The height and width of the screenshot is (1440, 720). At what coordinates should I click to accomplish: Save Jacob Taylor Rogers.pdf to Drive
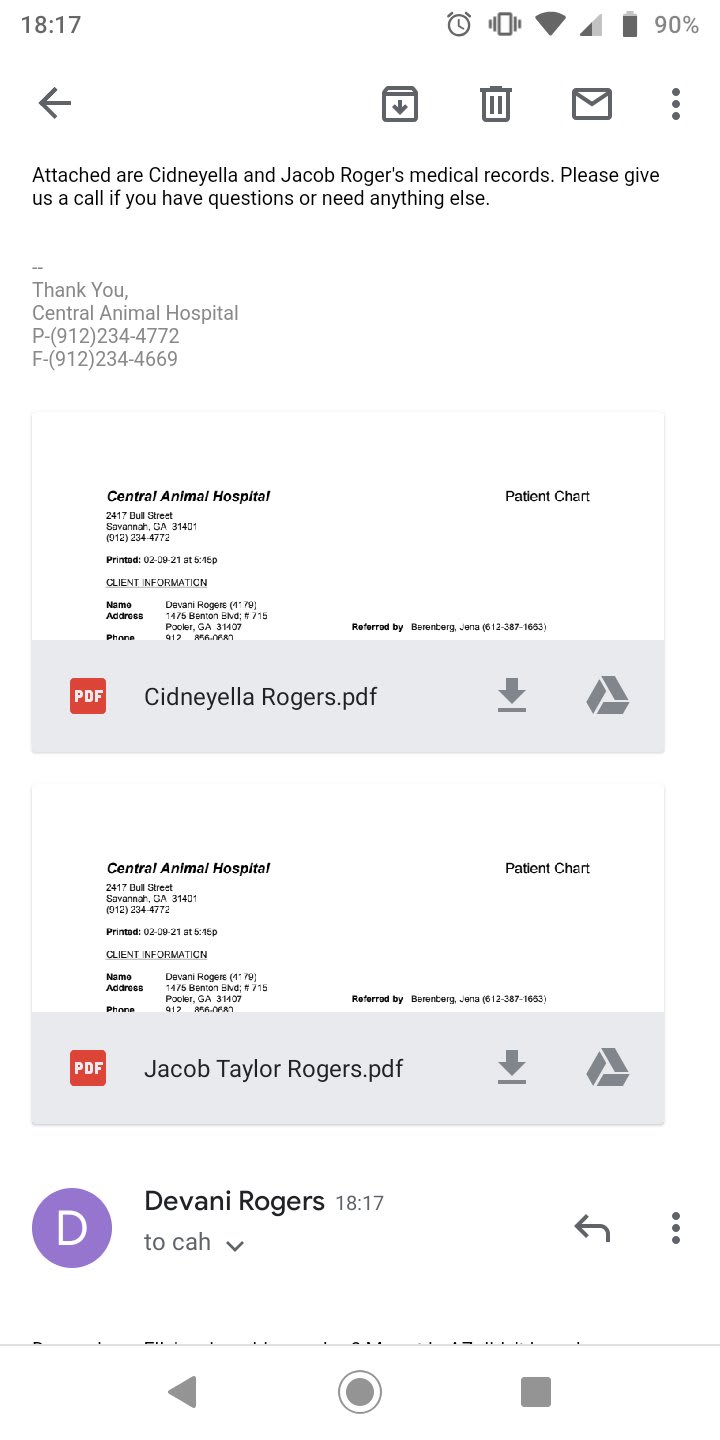(x=607, y=1068)
